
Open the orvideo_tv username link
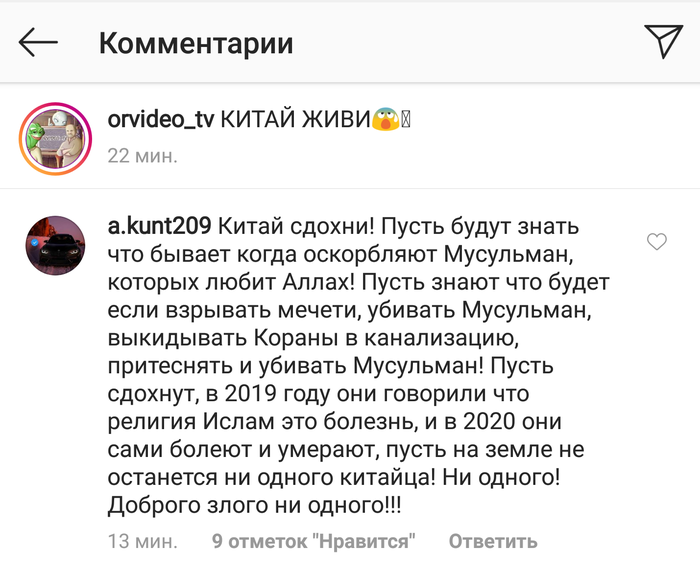point(159,120)
